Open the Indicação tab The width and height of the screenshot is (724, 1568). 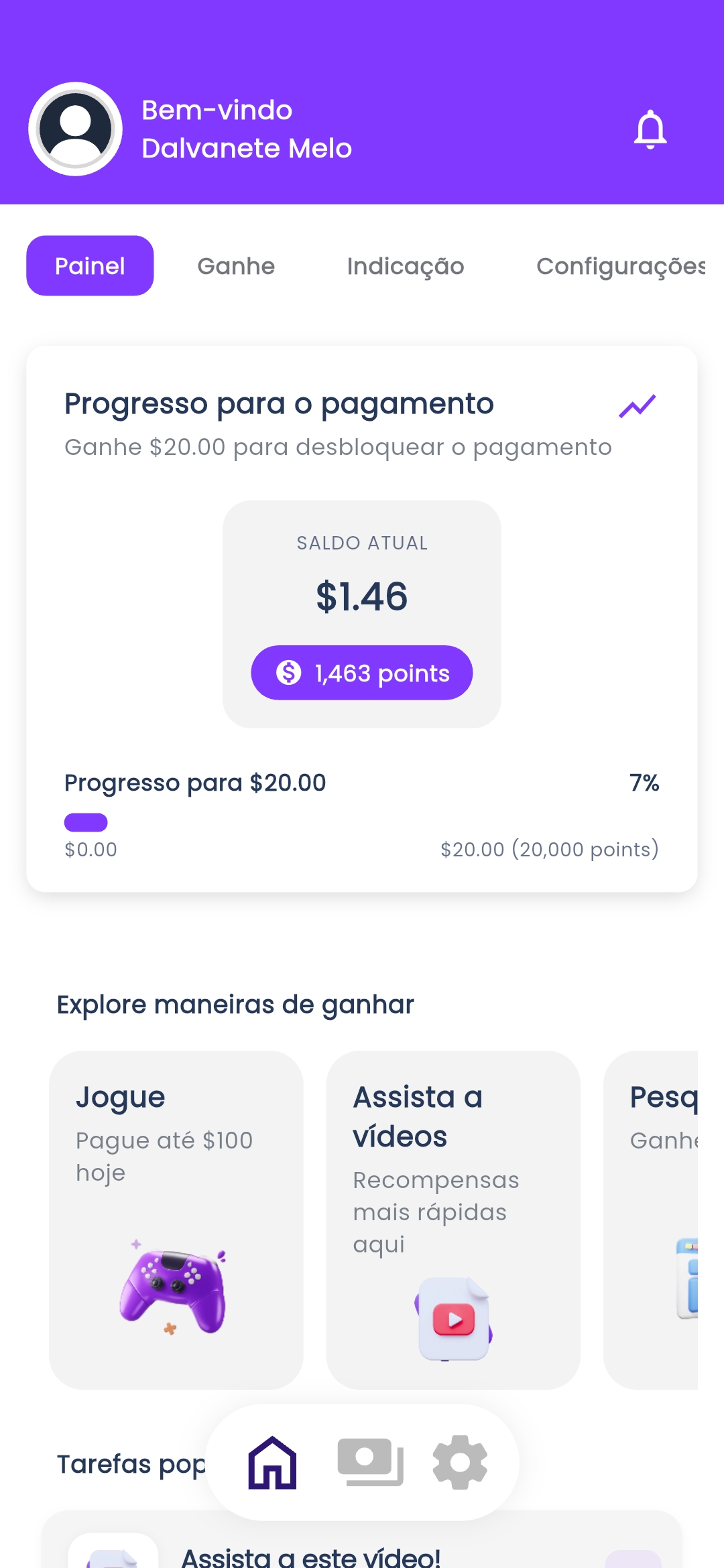(405, 265)
